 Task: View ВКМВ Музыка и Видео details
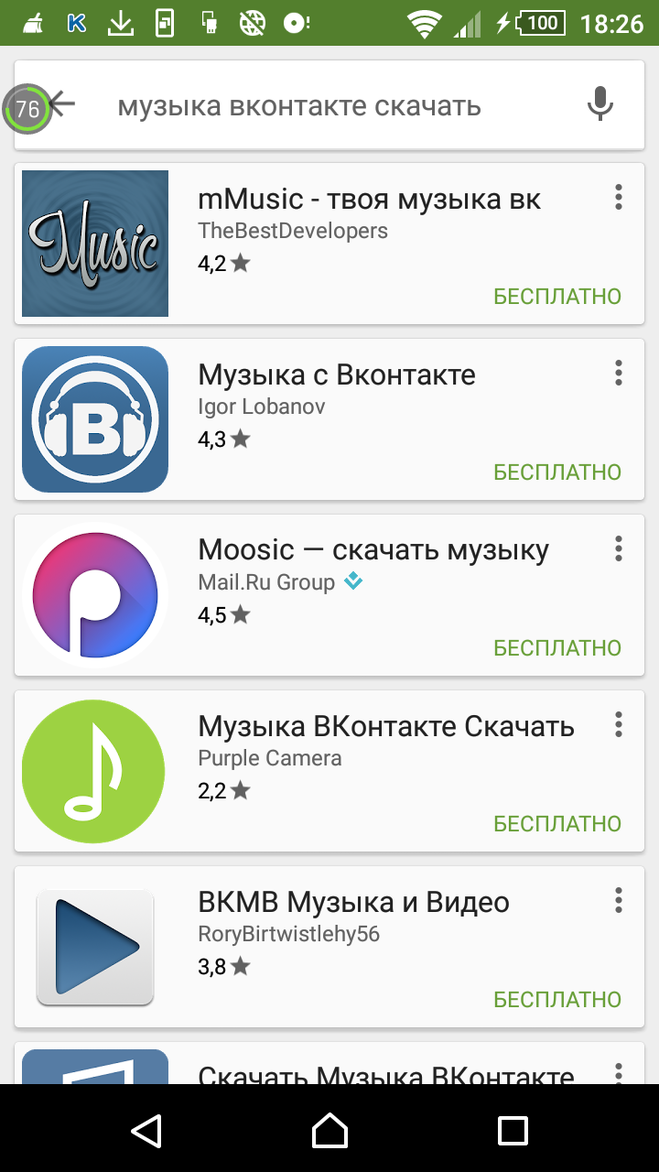pos(329,946)
